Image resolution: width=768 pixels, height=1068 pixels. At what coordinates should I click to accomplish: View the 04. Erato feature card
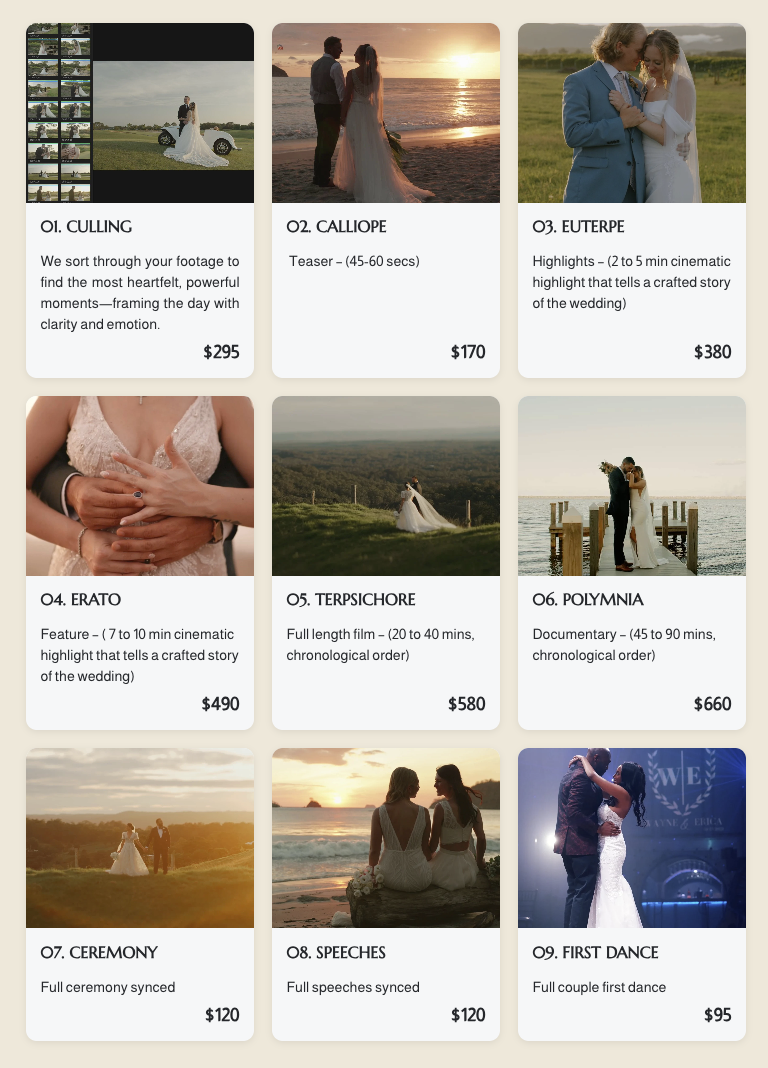tap(140, 563)
